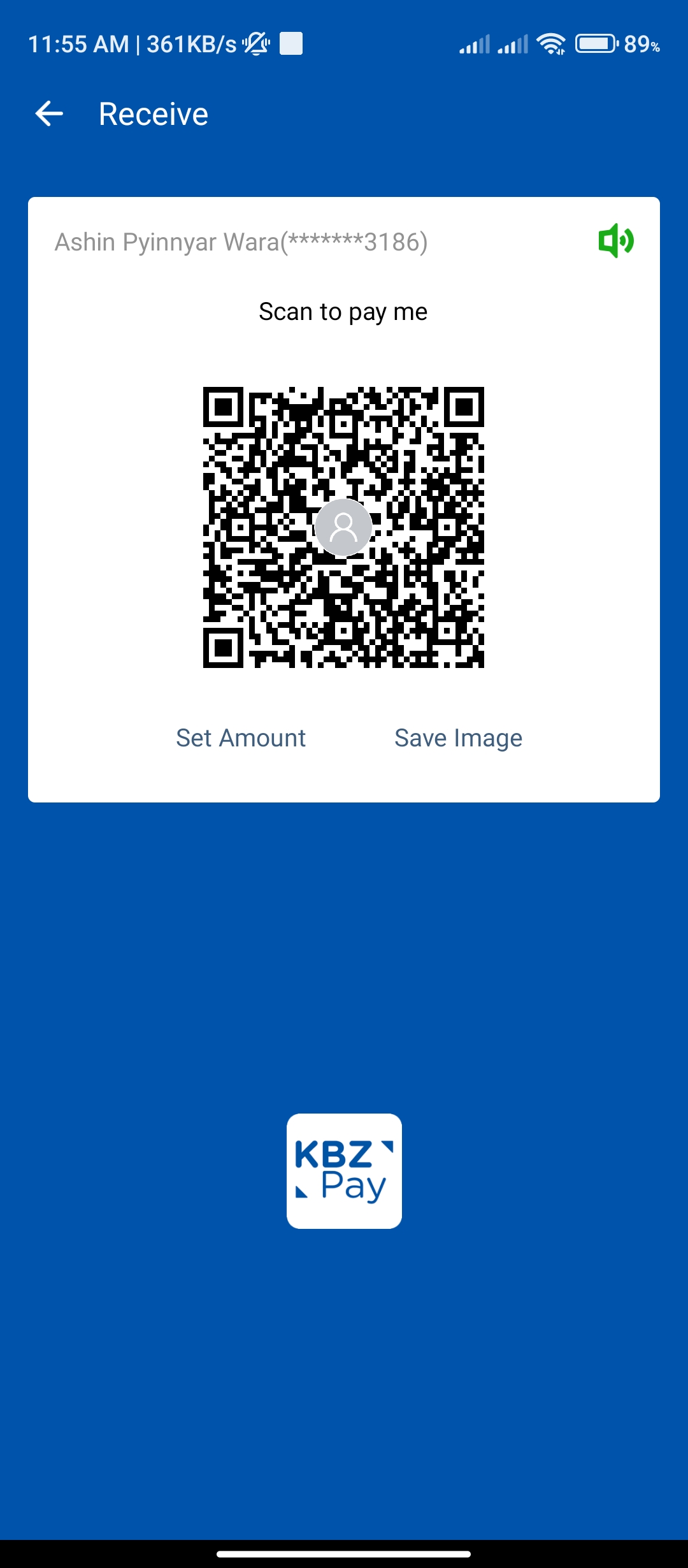Save the QR code image
The image size is (688, 1568).
(x=458, y=738)
